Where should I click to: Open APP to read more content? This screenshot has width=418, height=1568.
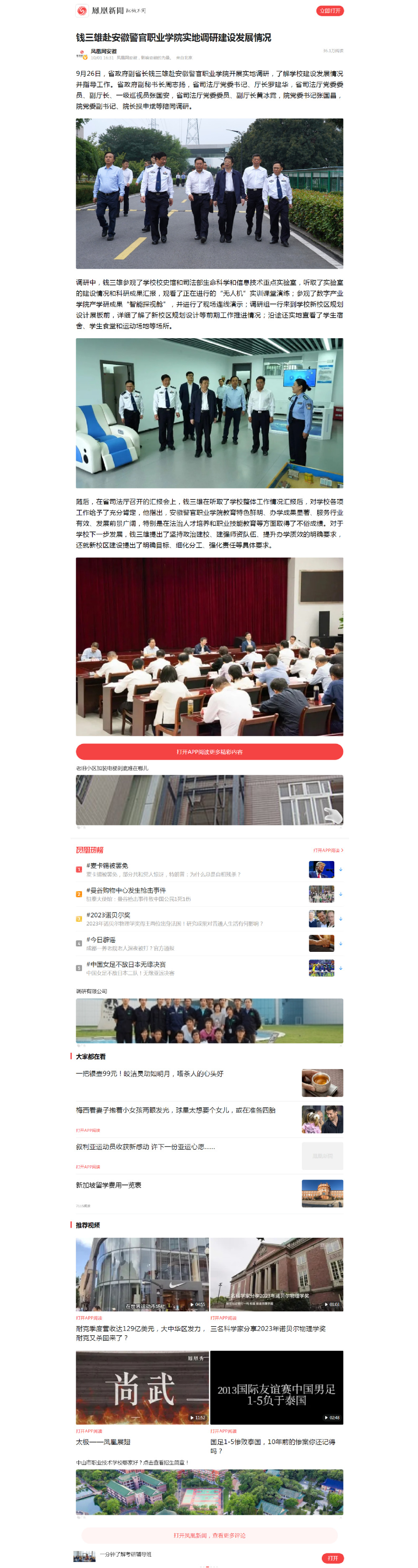point(209,752)
